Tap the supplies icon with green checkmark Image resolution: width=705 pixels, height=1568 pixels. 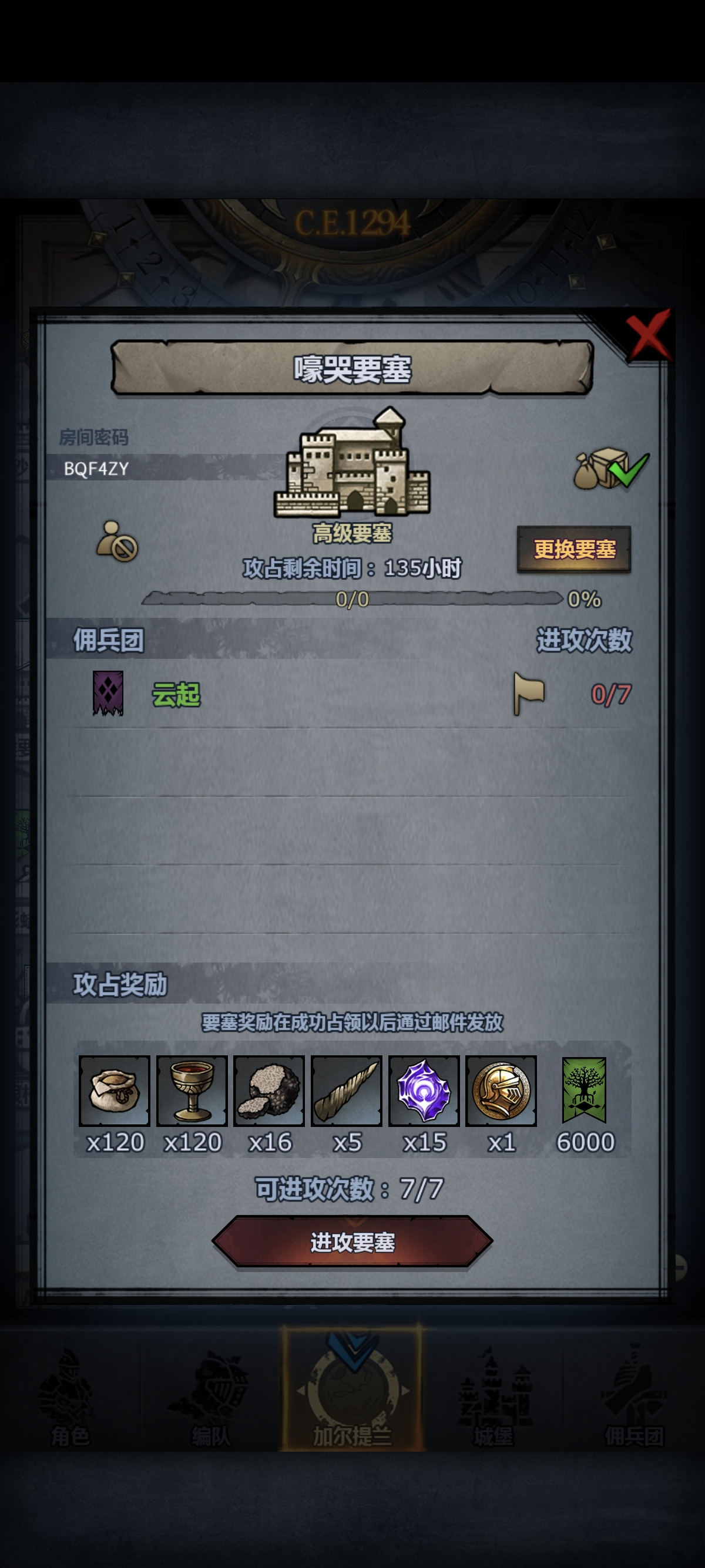click(x=610, y=469)
